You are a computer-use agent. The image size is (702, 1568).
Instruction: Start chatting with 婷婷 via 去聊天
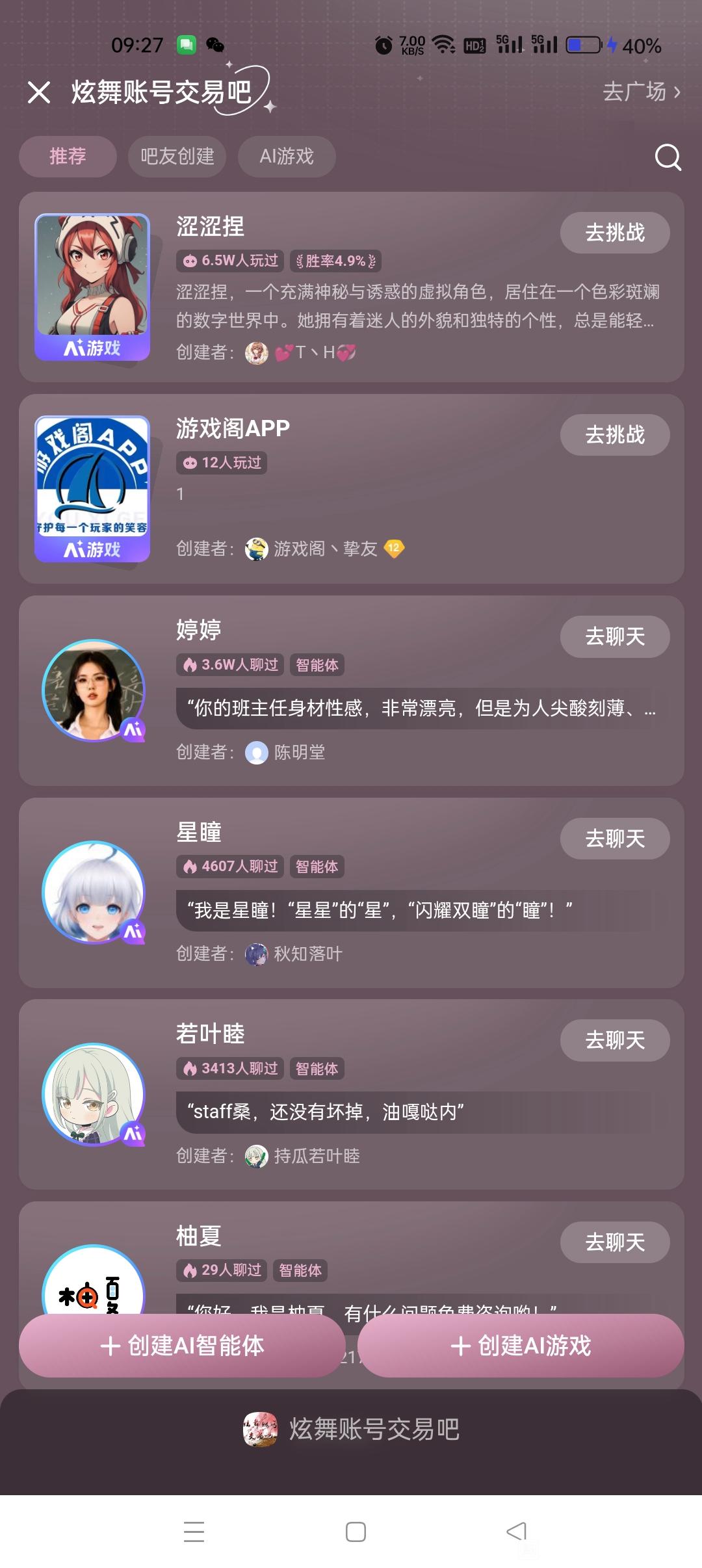coord(614,636)
